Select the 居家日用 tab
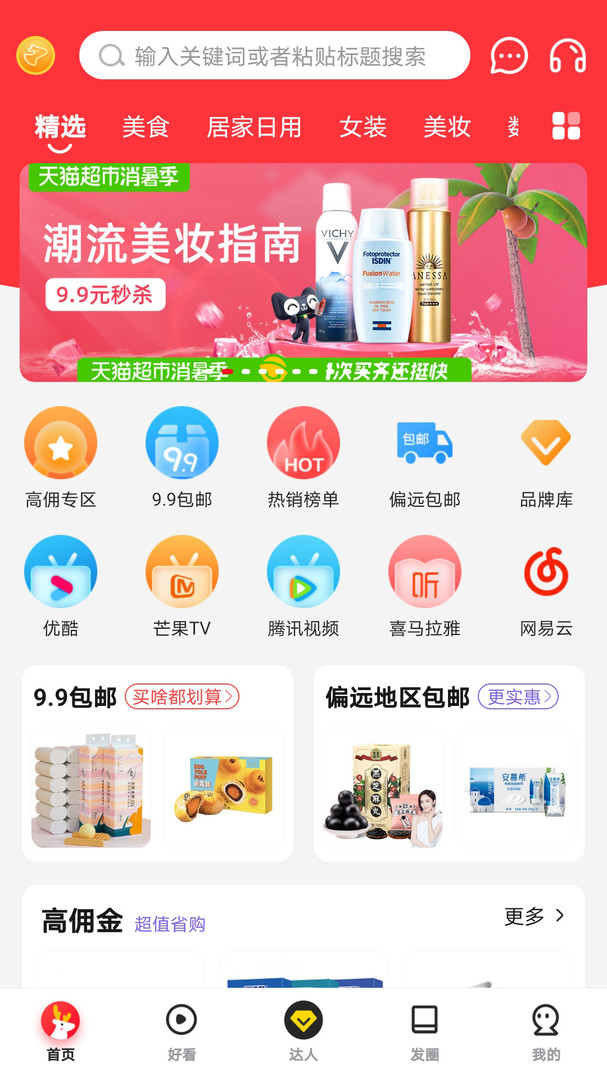Image resolution: width=607 pixels, height=1080 pixels. 254,127
